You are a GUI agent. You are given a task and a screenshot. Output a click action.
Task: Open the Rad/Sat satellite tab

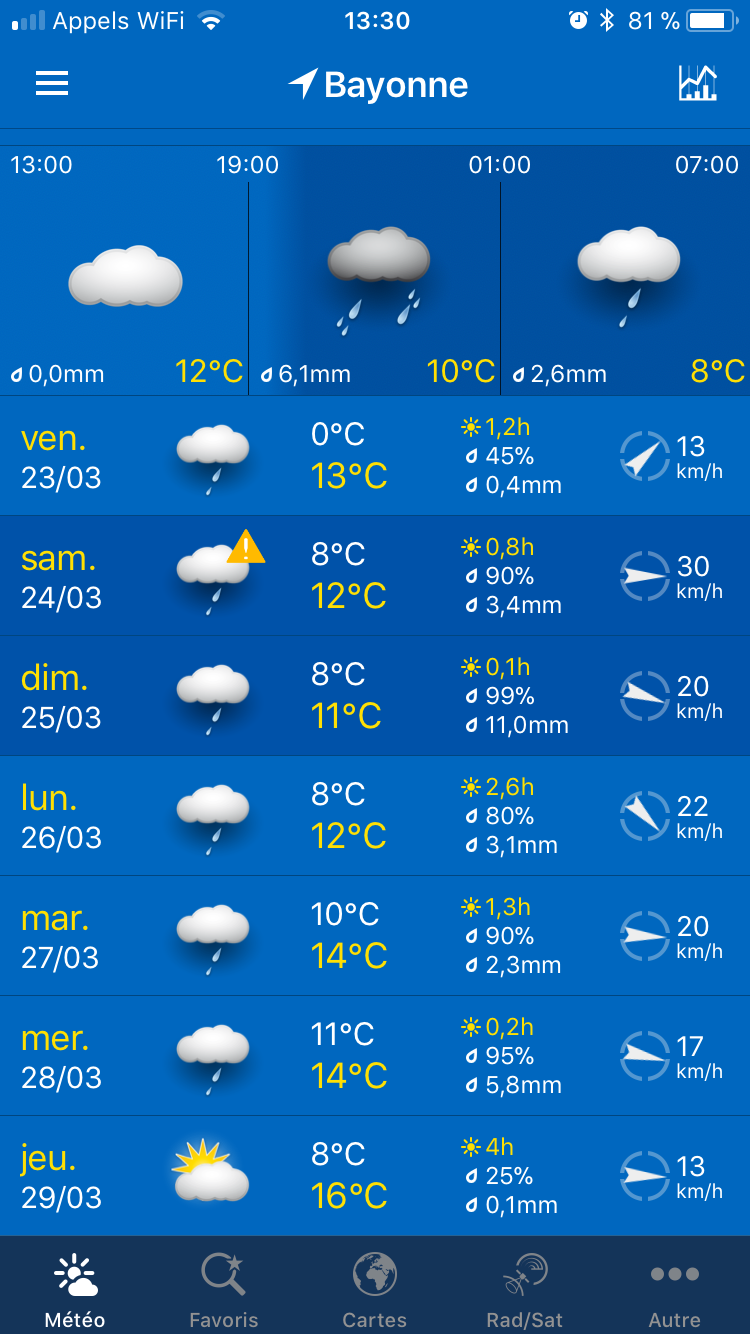point(524,1285)
